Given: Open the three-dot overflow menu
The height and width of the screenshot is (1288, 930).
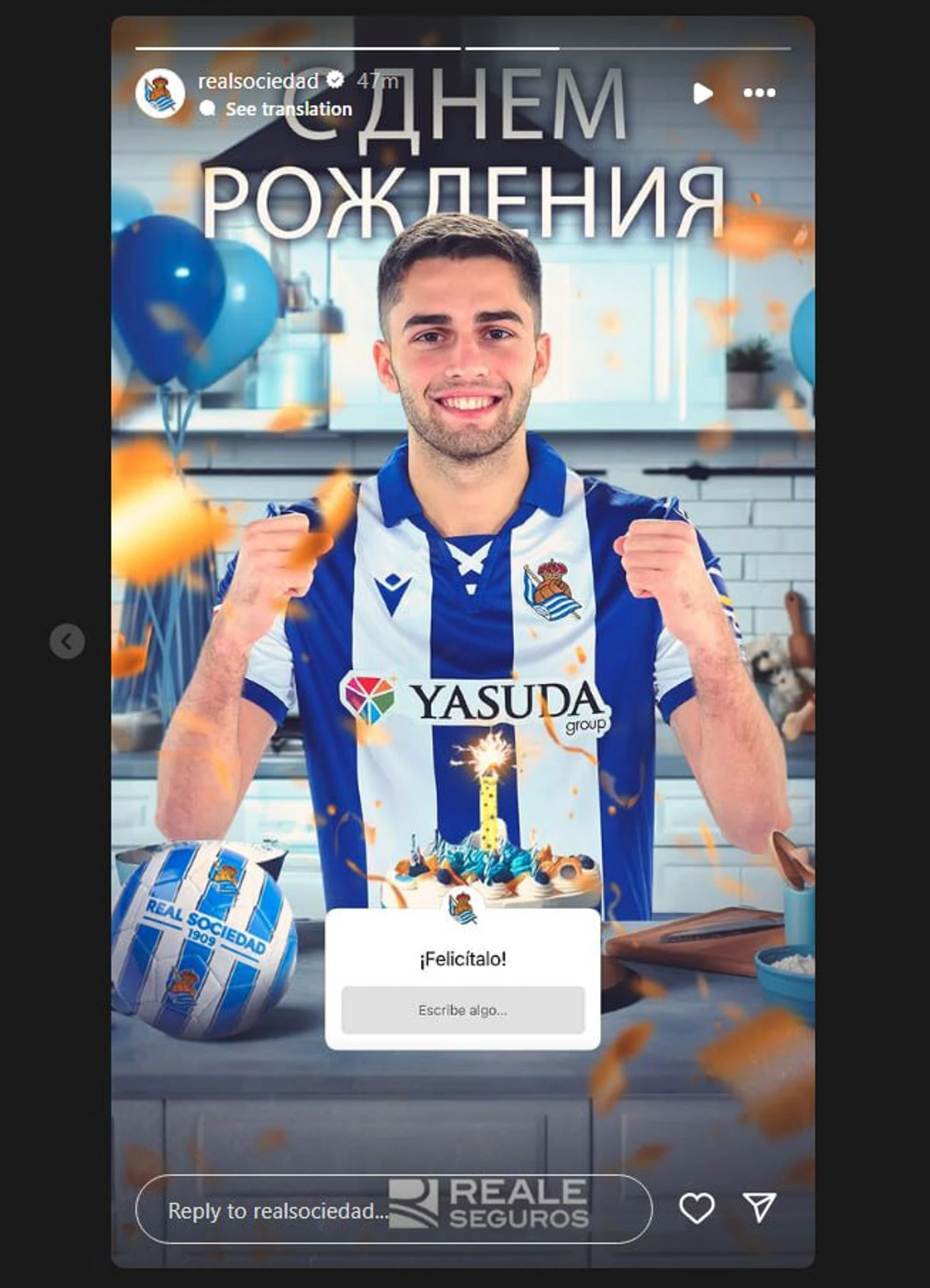Looking at the screenshot, I should [x=759, y=93].
